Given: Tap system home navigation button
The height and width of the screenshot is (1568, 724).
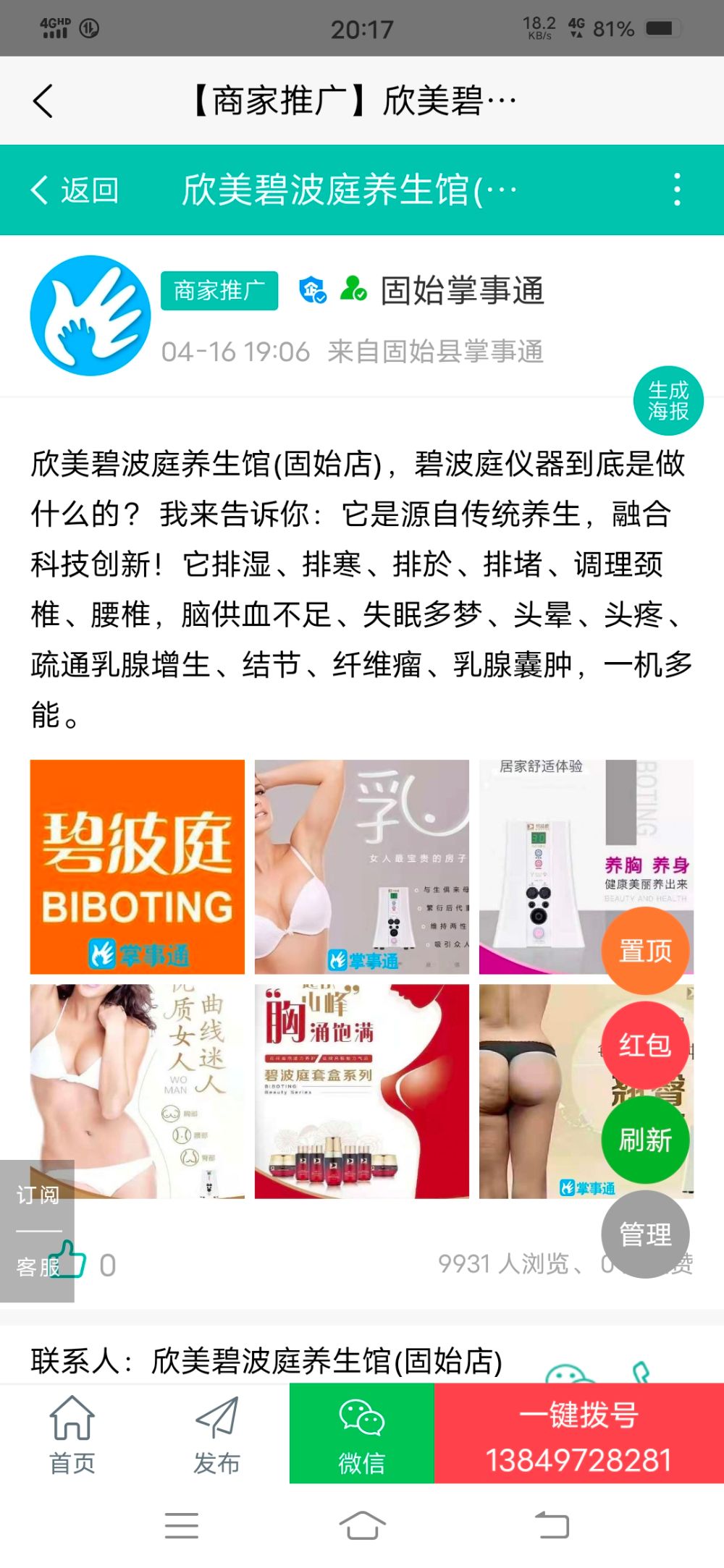Looking at the screenshot, I should click(362, 1525).
